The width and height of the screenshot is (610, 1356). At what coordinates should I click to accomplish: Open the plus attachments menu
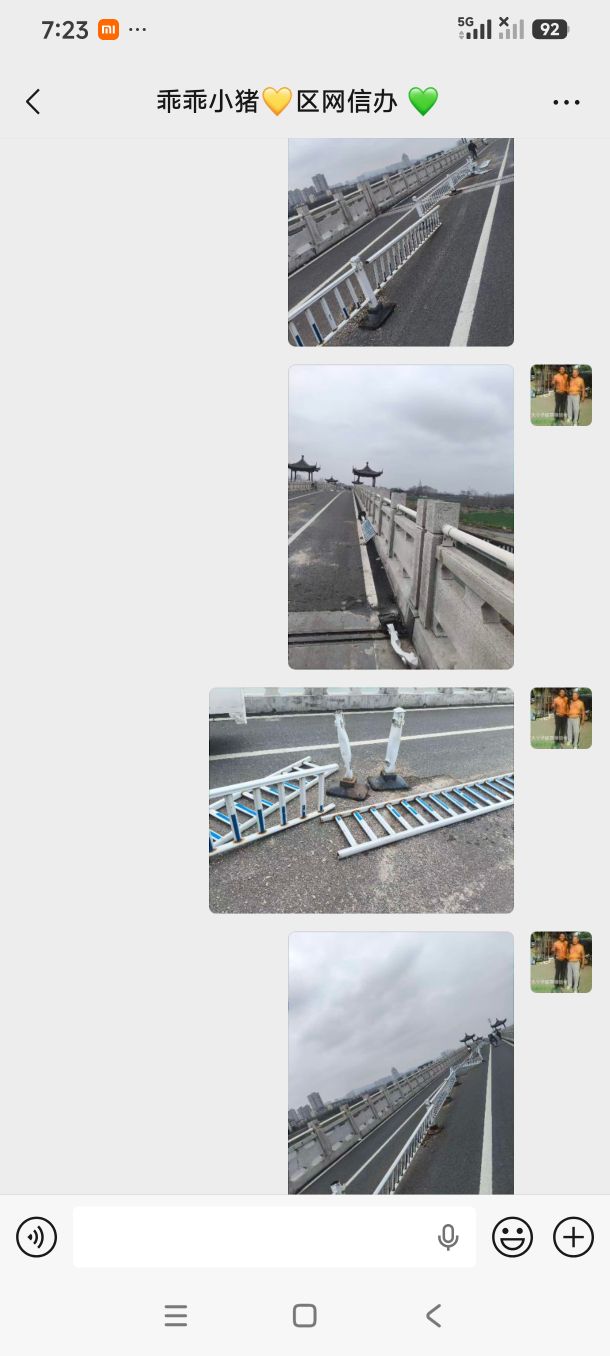pyautogui.click(x=573, y=1237)
